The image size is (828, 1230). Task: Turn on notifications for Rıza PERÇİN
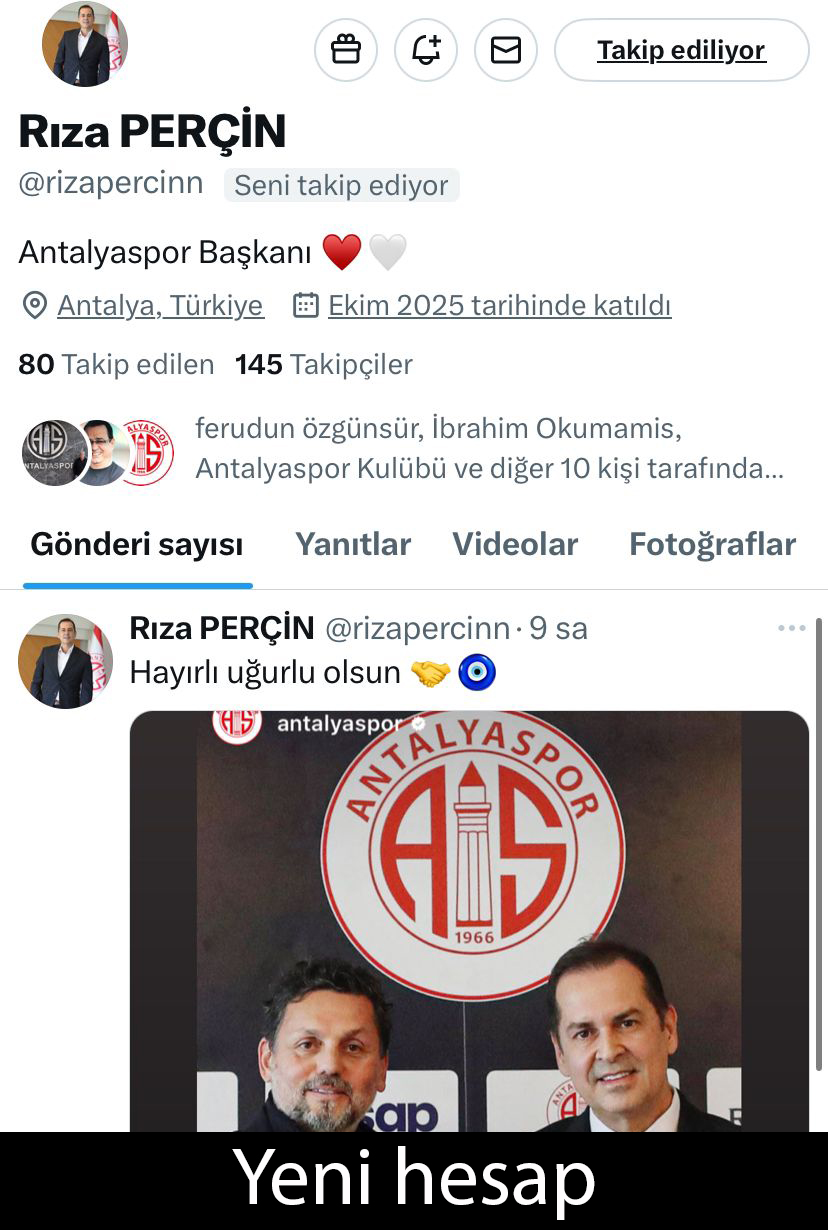pos(426,50)
